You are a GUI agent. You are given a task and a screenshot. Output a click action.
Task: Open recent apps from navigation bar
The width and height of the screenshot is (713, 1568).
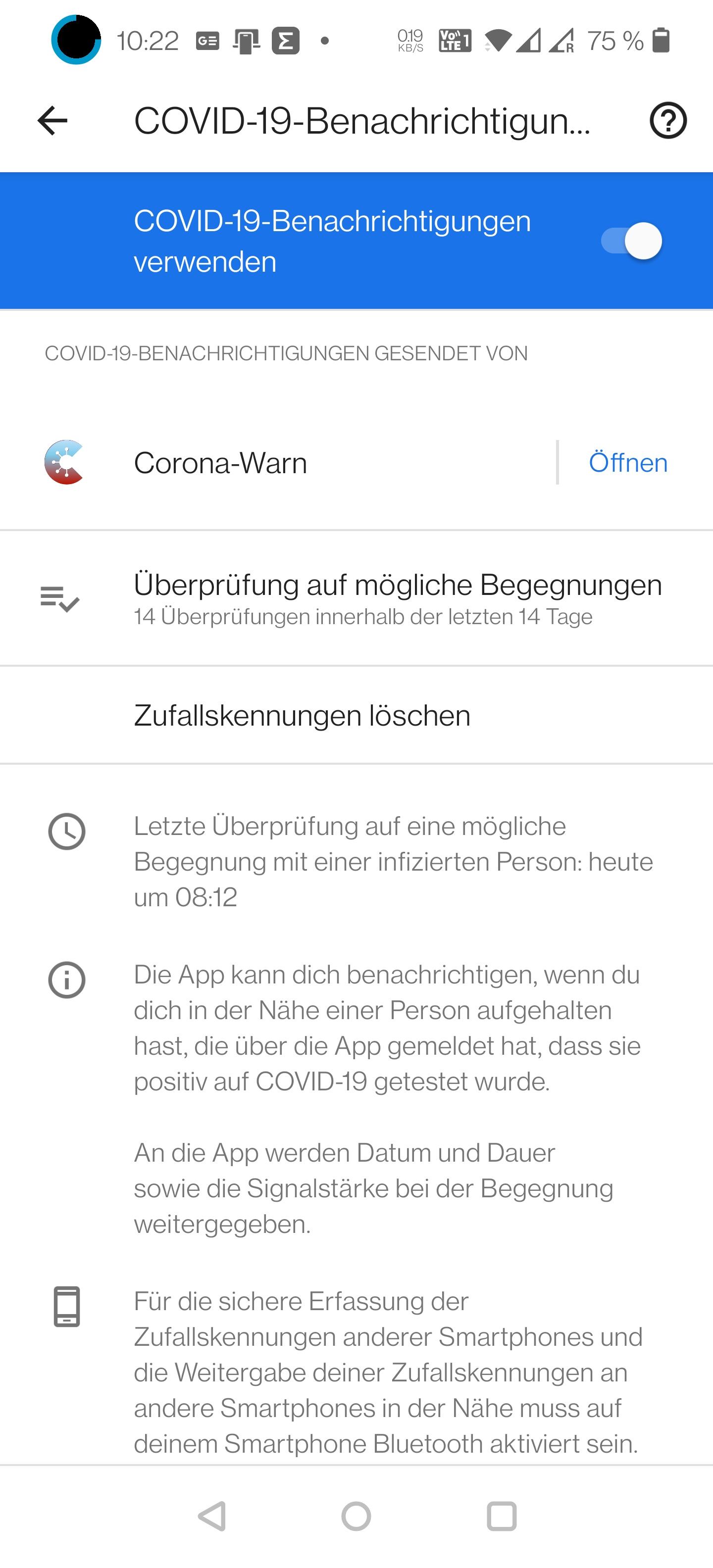(502, 1516)
